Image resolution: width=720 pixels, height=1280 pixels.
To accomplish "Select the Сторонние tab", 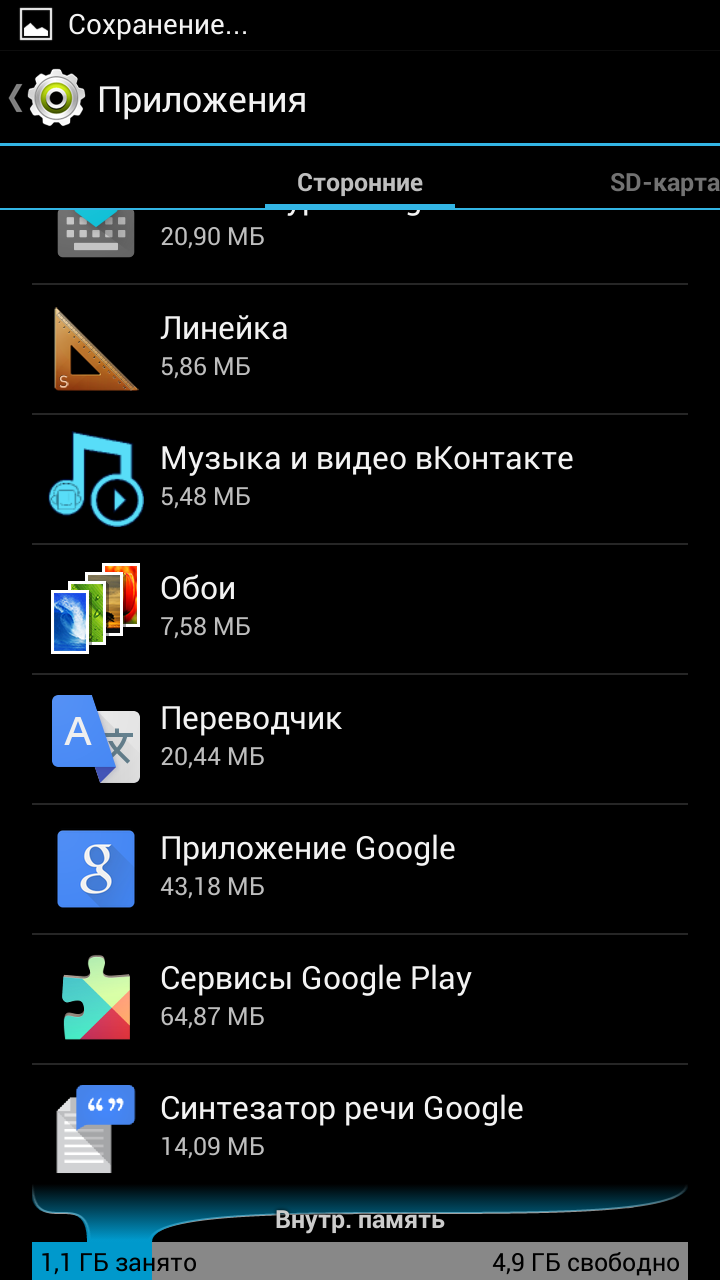I will pyautogui.click(x=360, y=183).
